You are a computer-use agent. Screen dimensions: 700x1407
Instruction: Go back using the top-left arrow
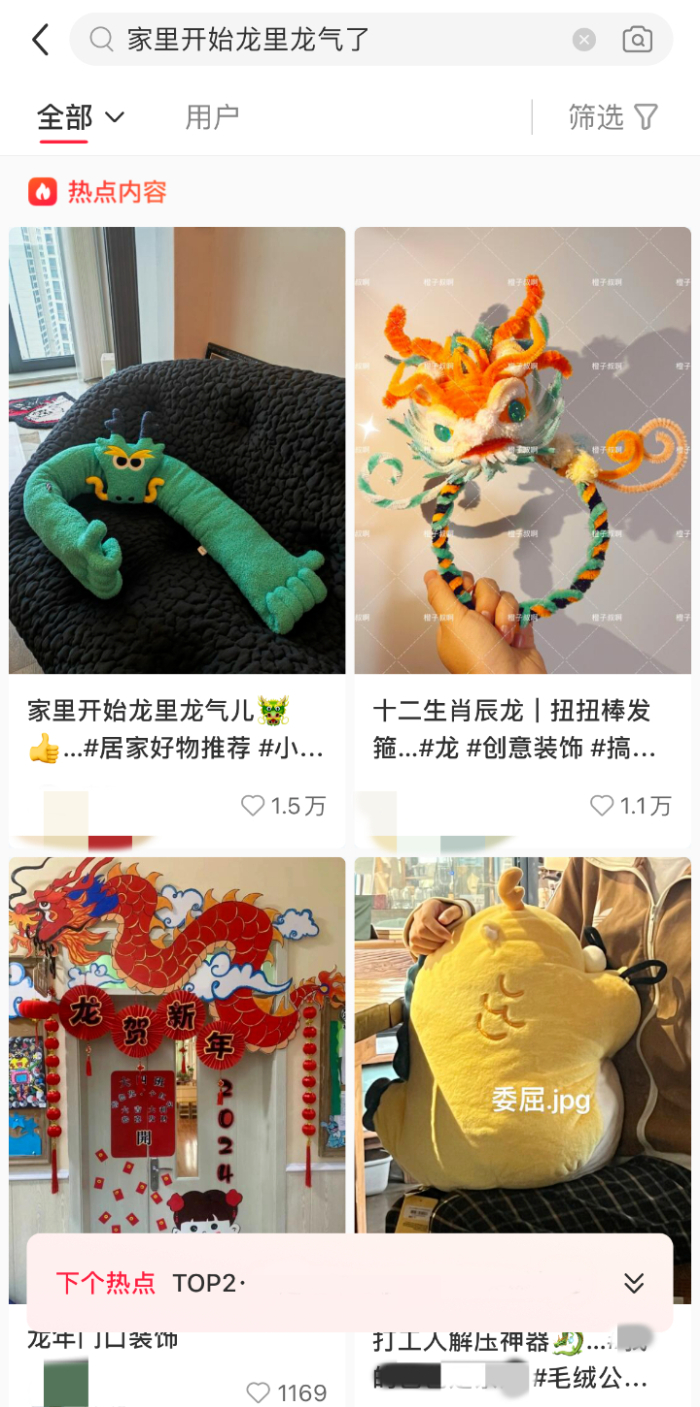[40, 40]
